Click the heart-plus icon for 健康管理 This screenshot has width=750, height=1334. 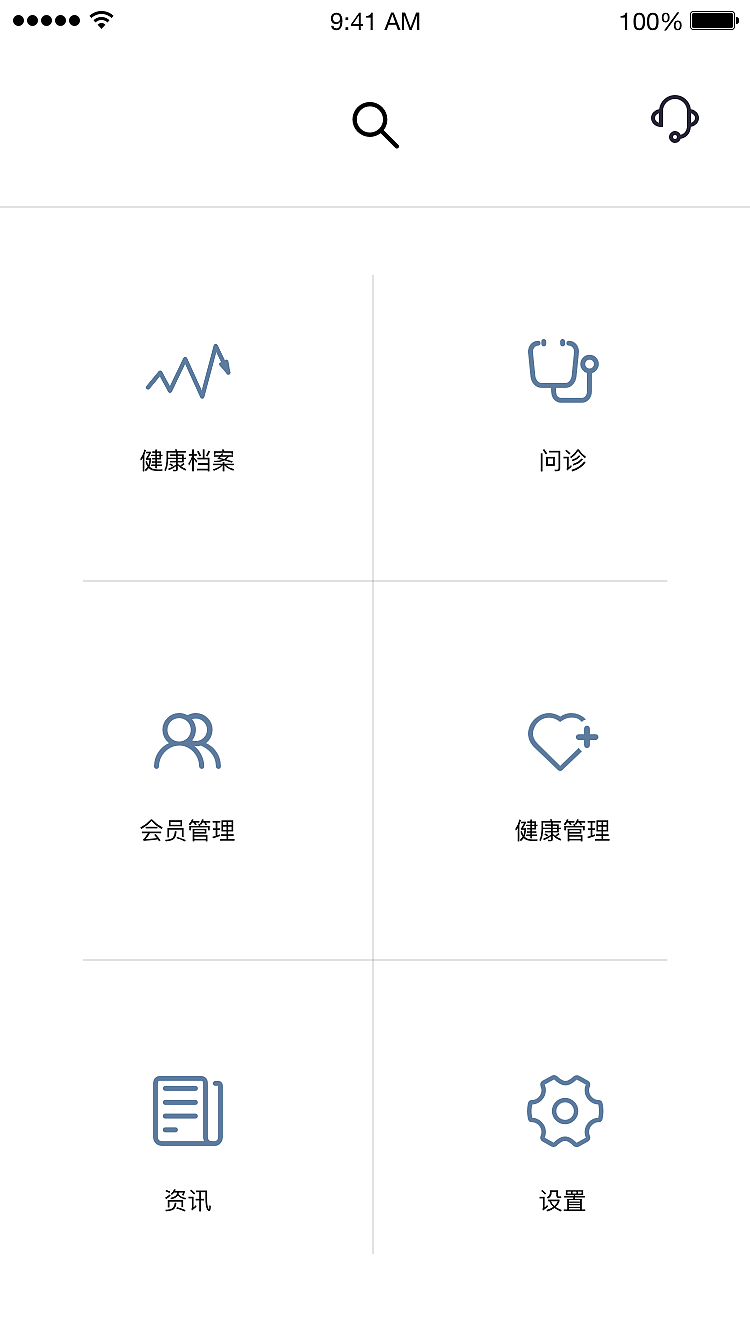[x=561, y=740]
